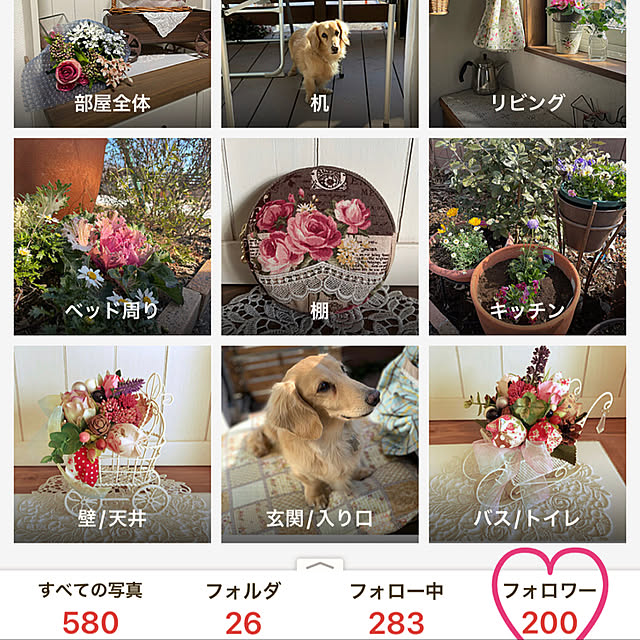640x640 pixels.
Task: Open the 机 photo category
Action: click(x=320, y=63)
